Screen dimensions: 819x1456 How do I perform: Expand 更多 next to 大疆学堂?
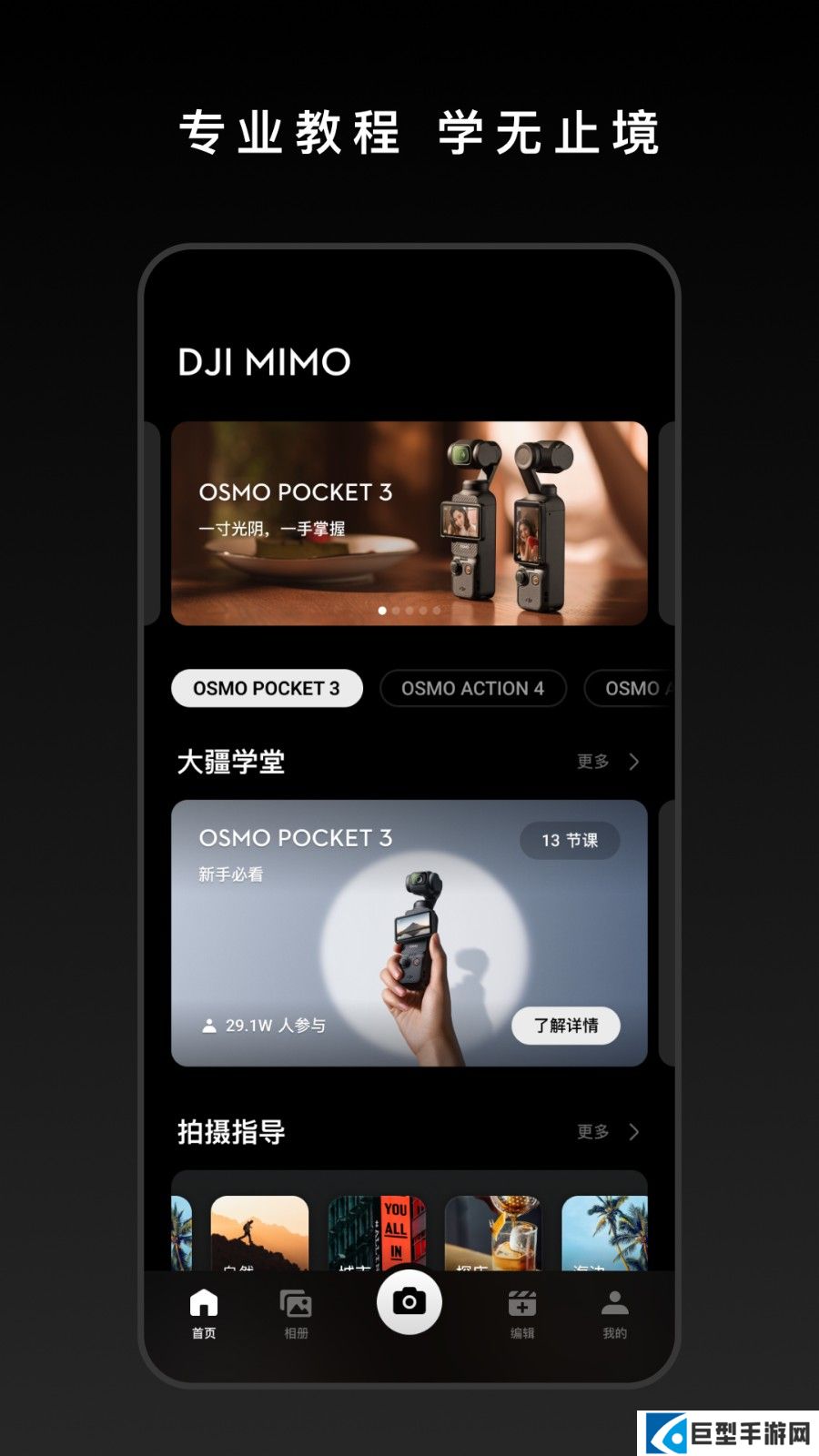click(x=591, y=762)
